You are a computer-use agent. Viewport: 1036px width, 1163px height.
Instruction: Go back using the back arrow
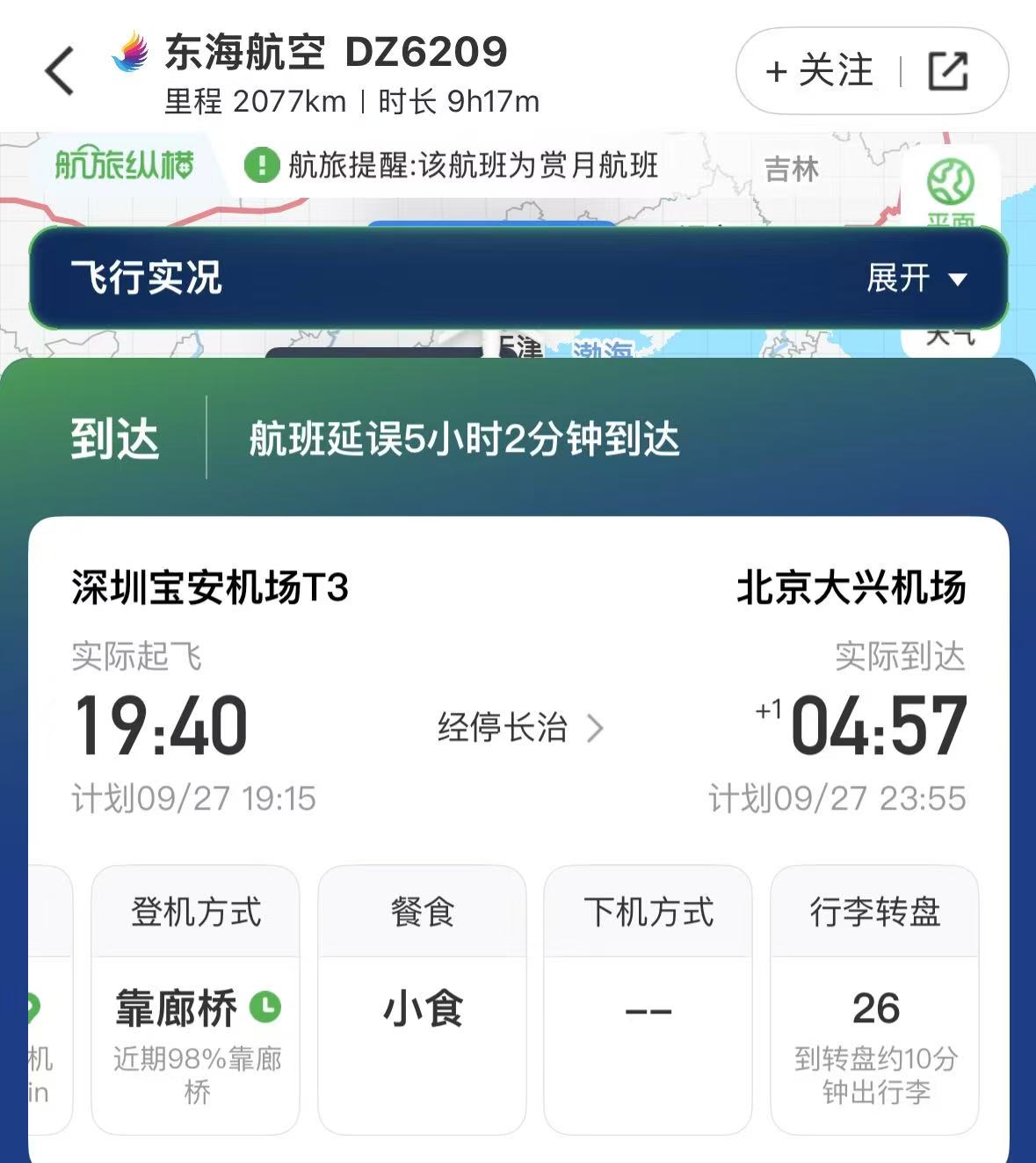pos(60,71)
